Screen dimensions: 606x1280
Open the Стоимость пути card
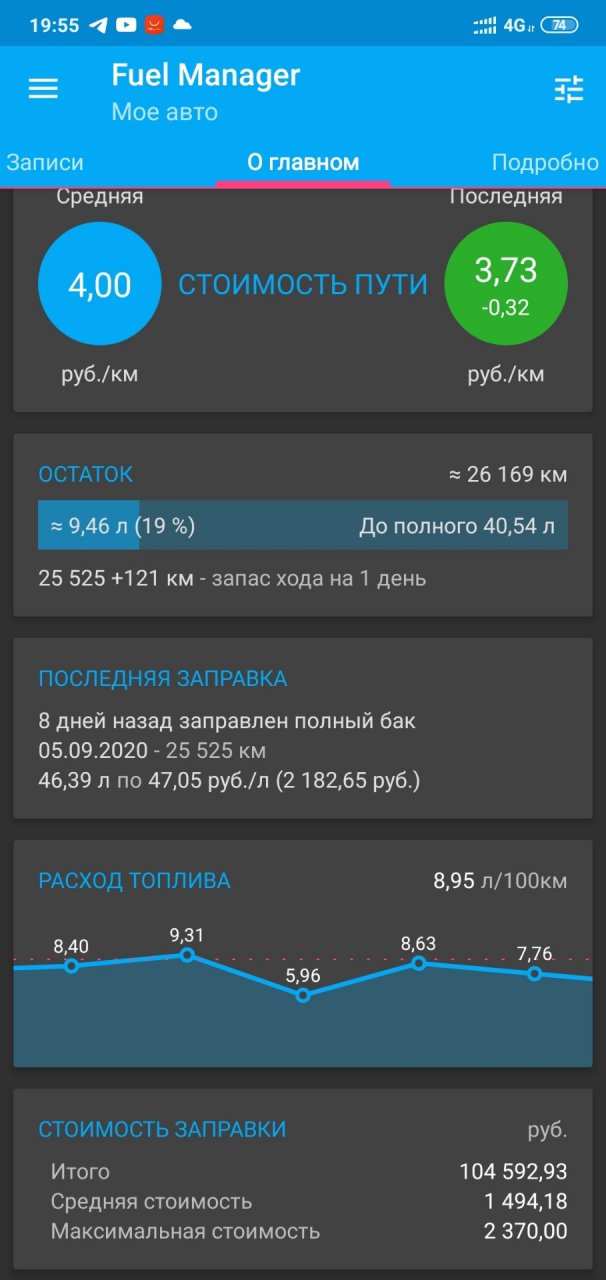pos(302,300)
